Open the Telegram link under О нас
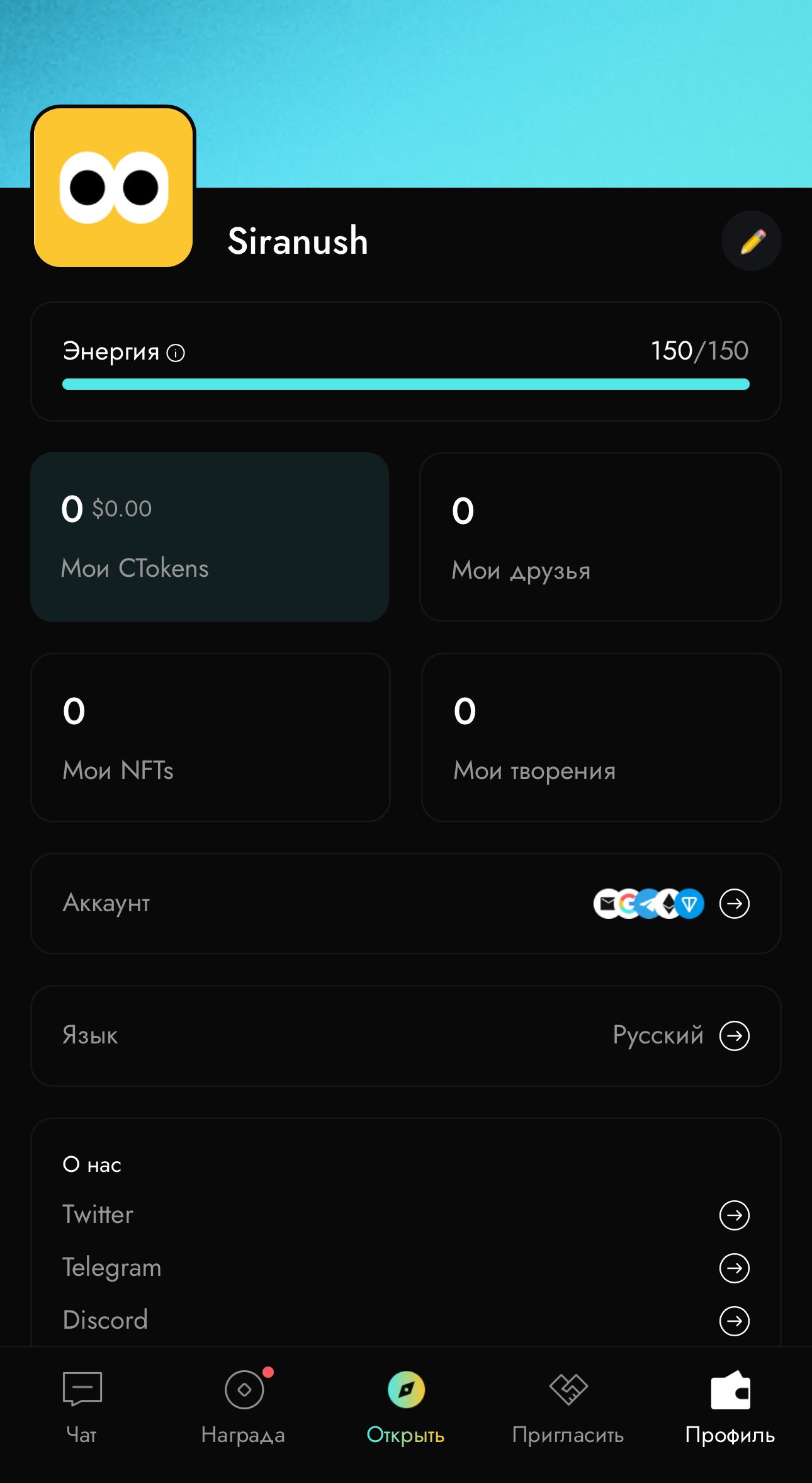Image resolution: width=812 pixels, height=1483 pixels. 735,1267
